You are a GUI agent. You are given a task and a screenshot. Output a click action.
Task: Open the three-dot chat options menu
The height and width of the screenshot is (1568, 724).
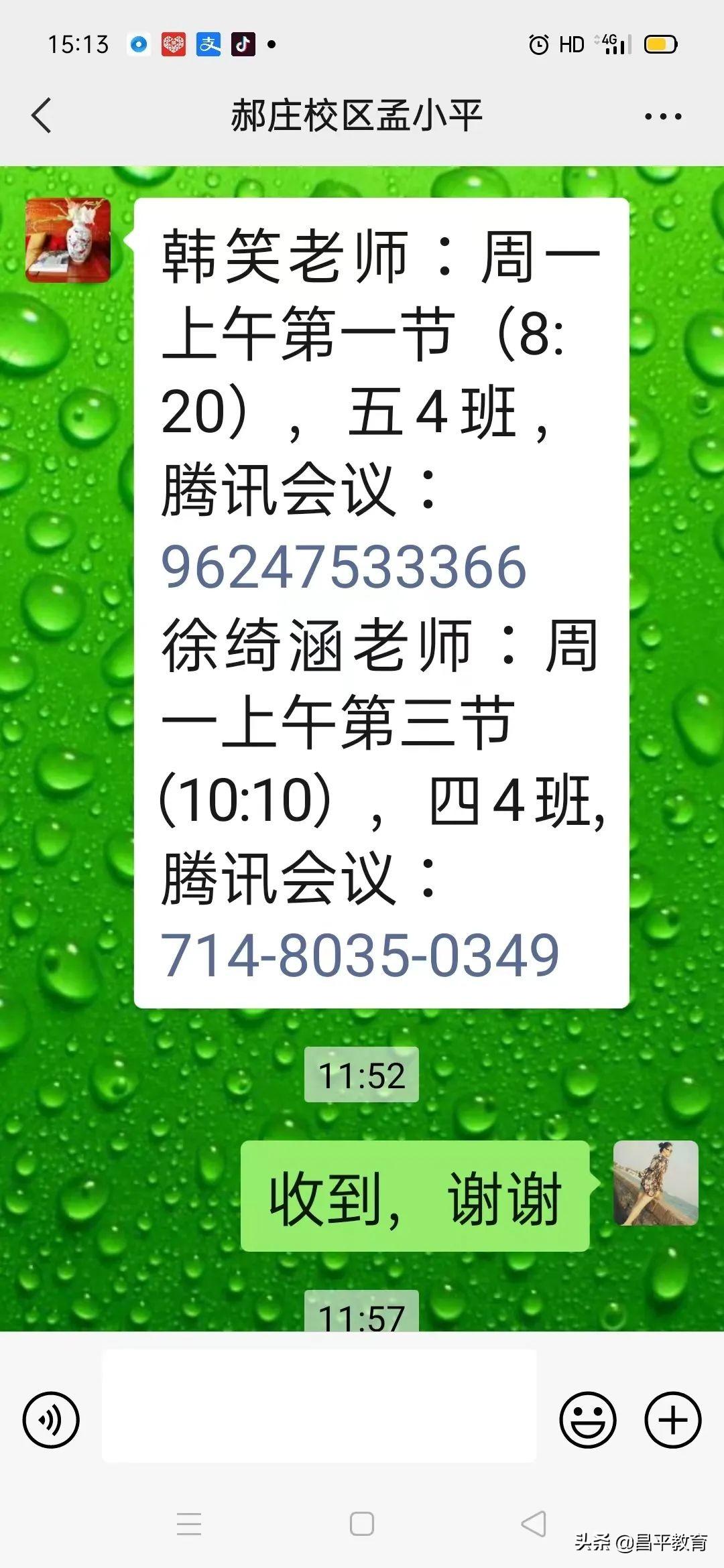(662, 117)
